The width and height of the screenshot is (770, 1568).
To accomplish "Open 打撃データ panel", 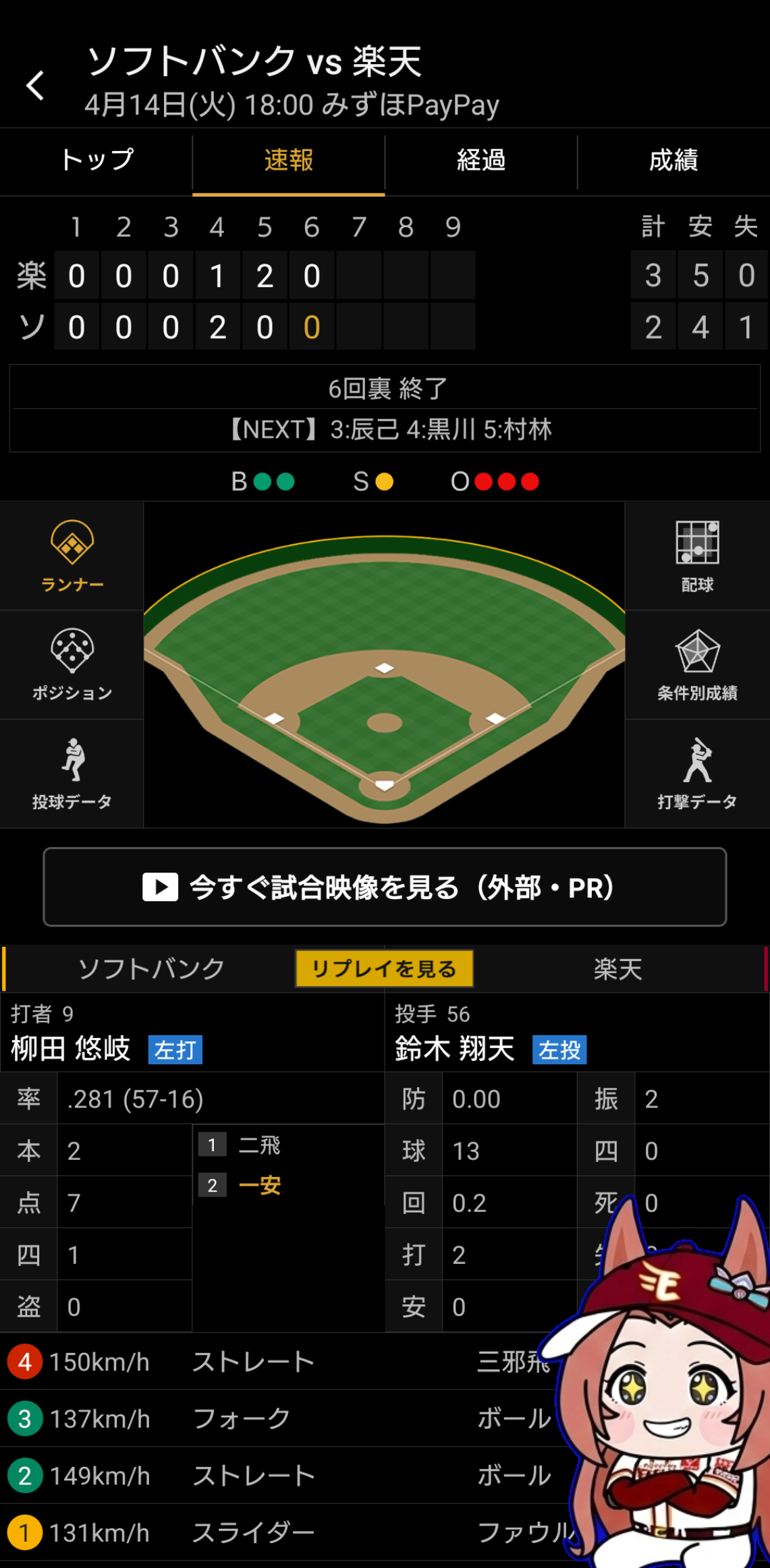I will coord(697,774).
